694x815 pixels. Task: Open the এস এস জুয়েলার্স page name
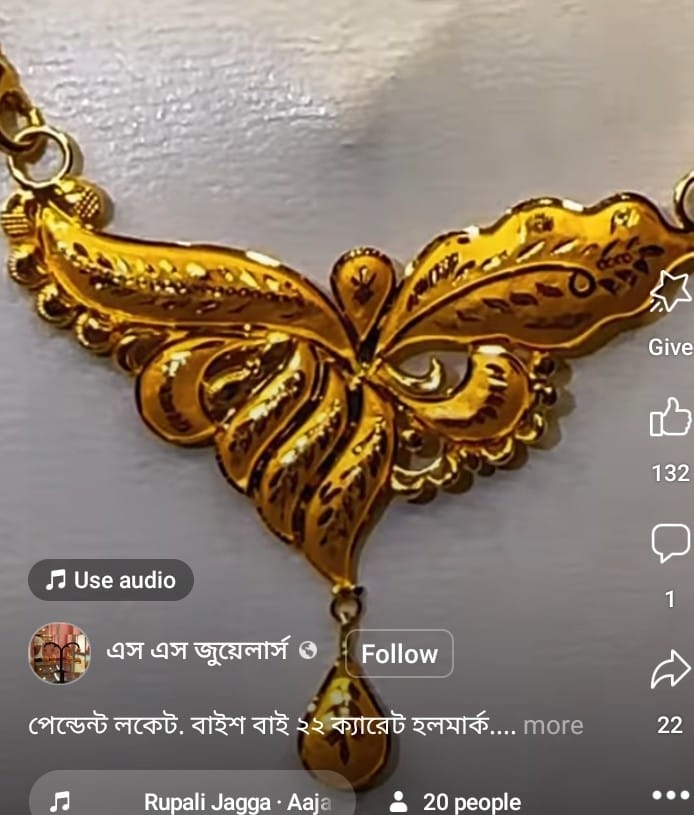(198, 651)
